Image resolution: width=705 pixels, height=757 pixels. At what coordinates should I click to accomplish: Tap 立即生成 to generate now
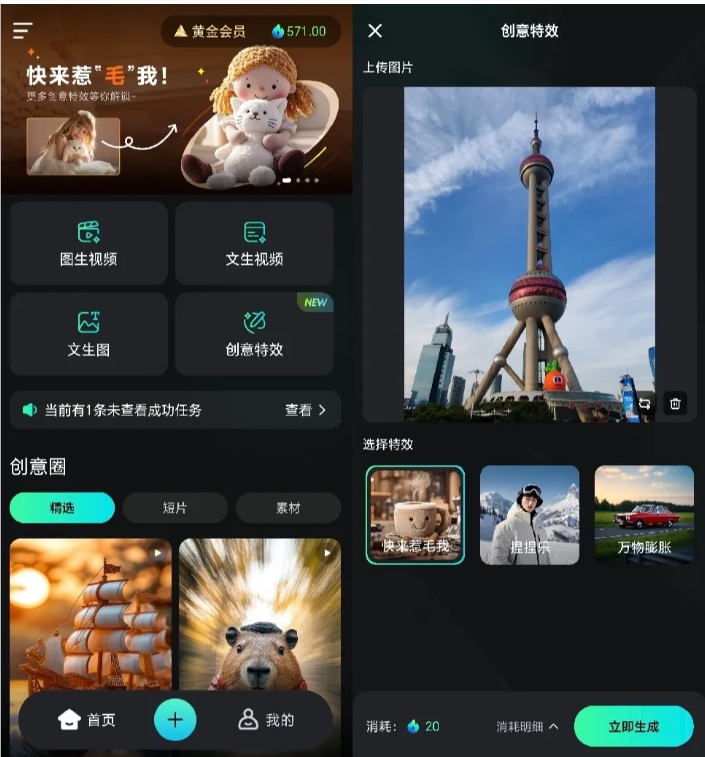tap(633, 727)
